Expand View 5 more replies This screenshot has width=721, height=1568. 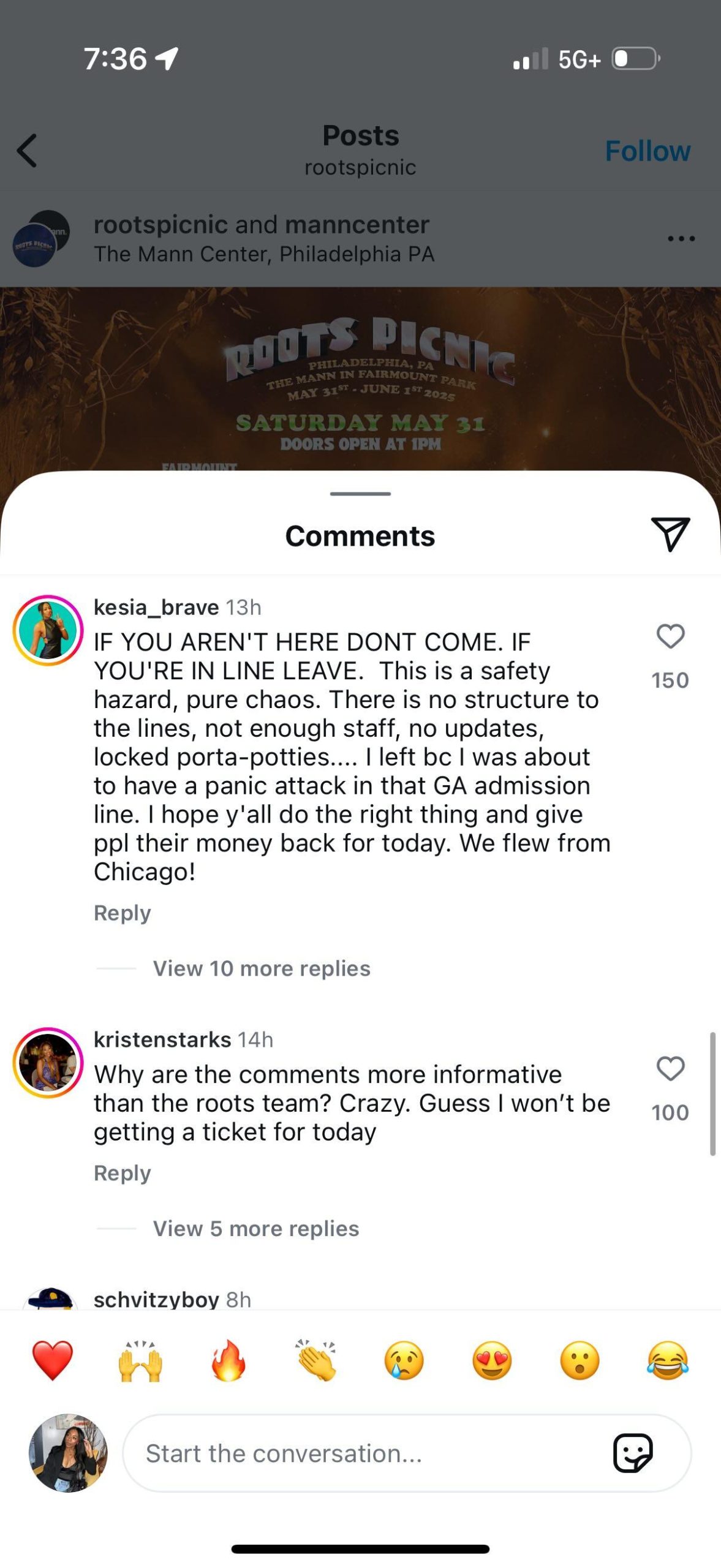tap(256, 1228)
